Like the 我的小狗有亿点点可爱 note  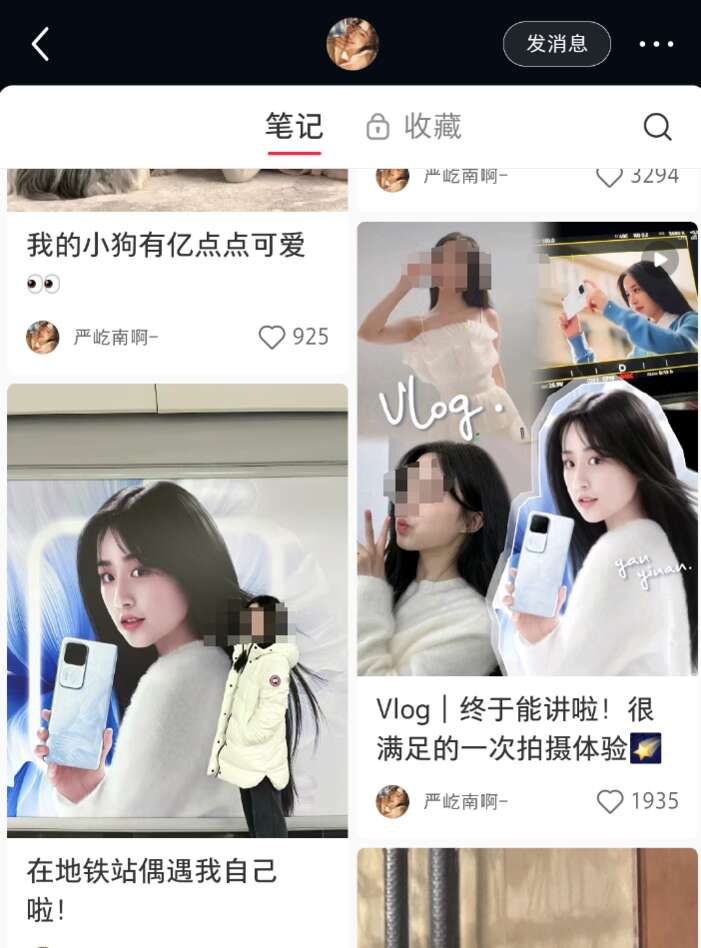click(272, 337)
